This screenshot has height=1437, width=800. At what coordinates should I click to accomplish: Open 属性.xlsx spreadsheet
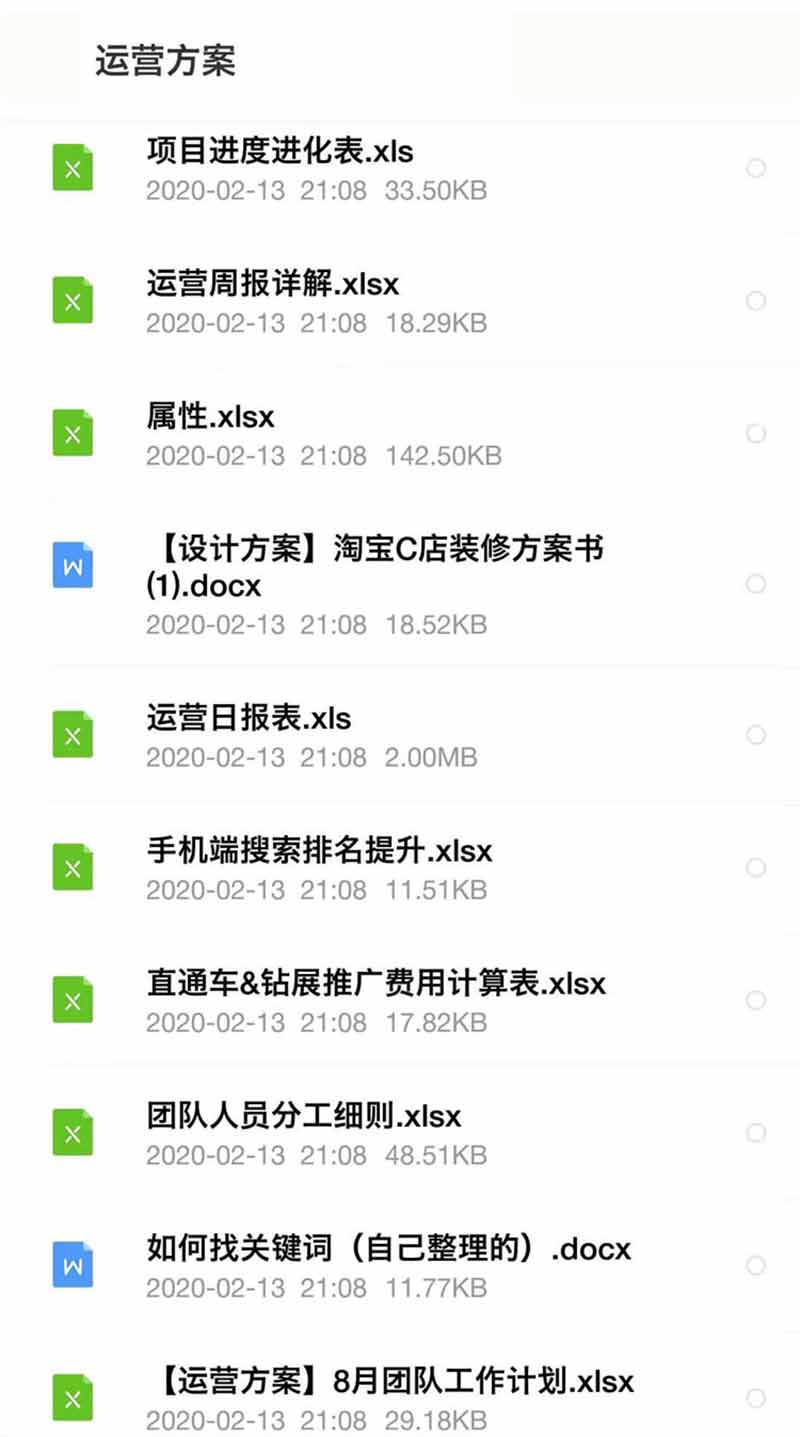[210, 417]
